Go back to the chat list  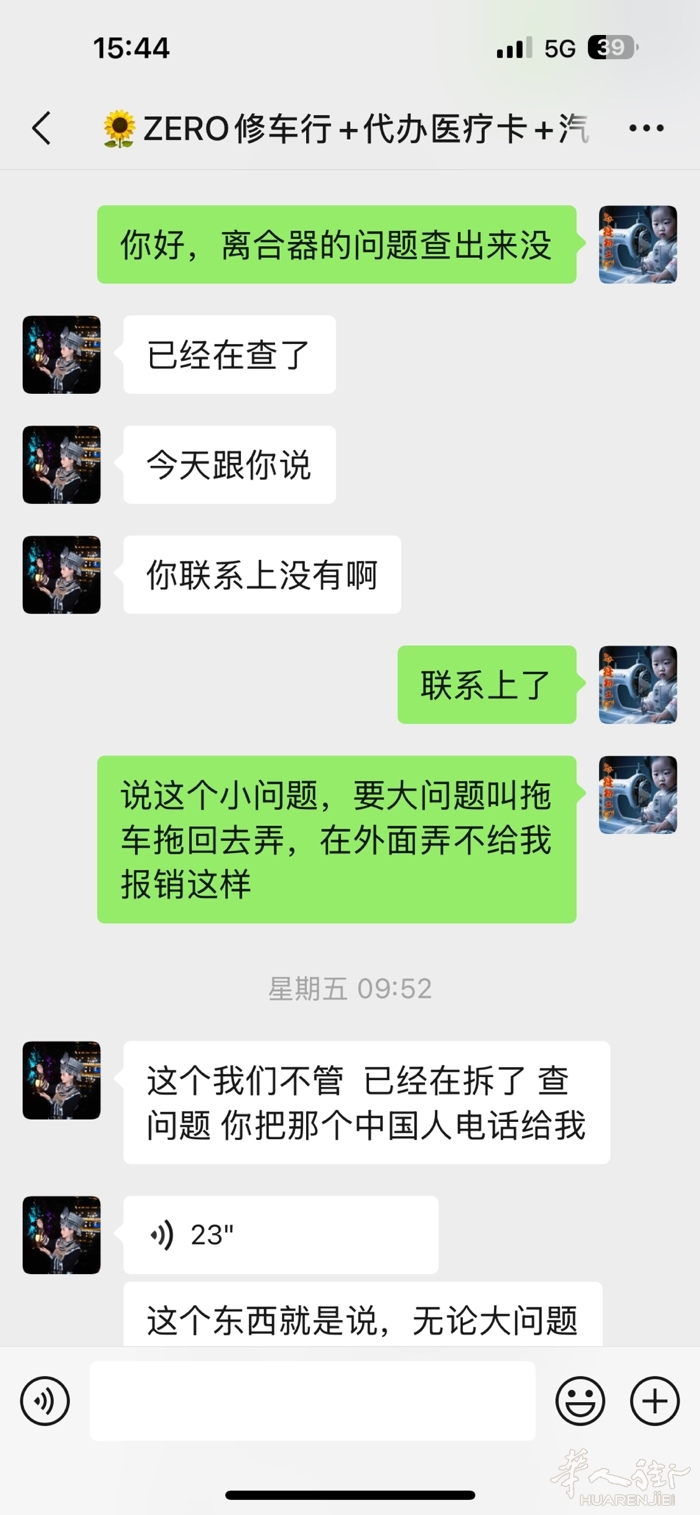pyautogui.click(x=41, y=129)
